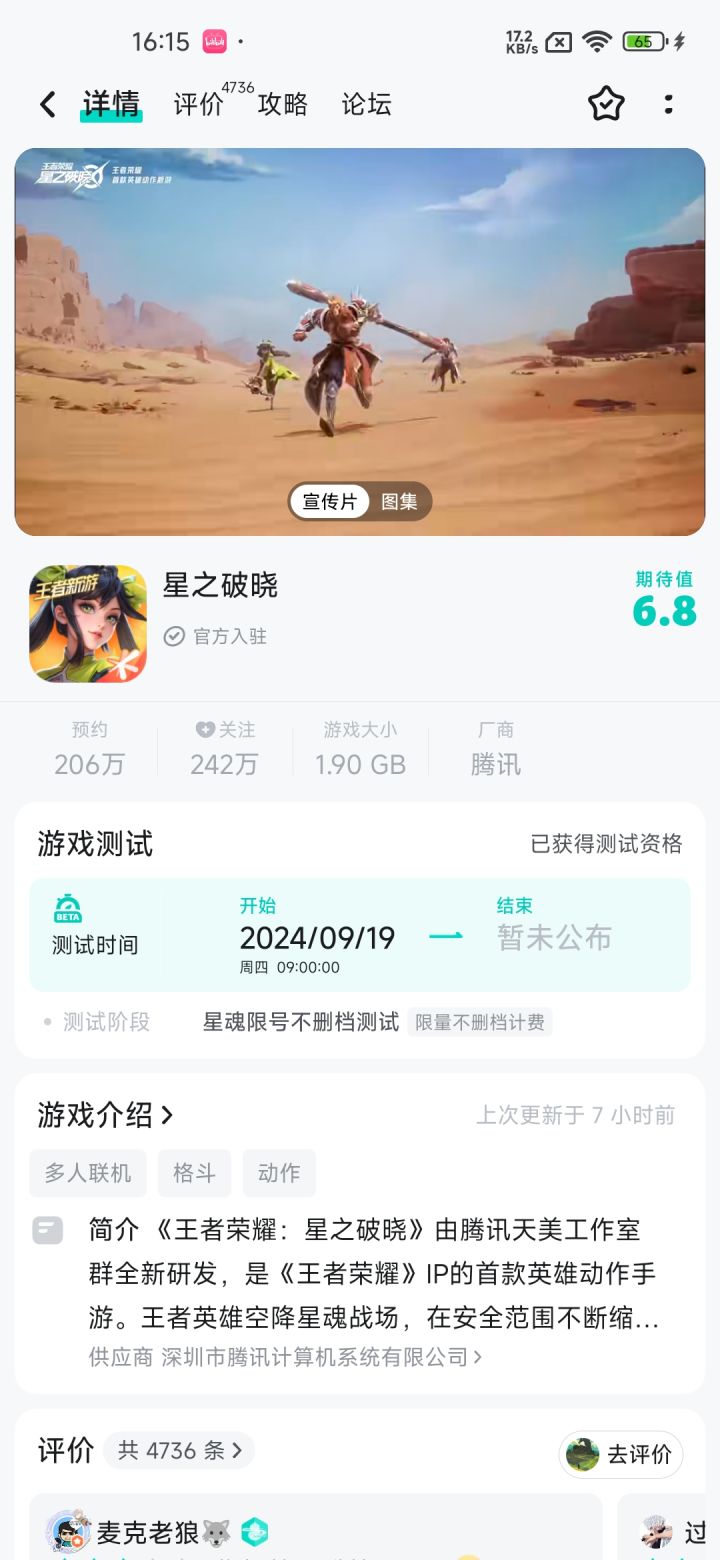Screen dimensions: 720x1560
Task: Tap the 官方入驻 verified checkmark icon
Action: (174, 637)
